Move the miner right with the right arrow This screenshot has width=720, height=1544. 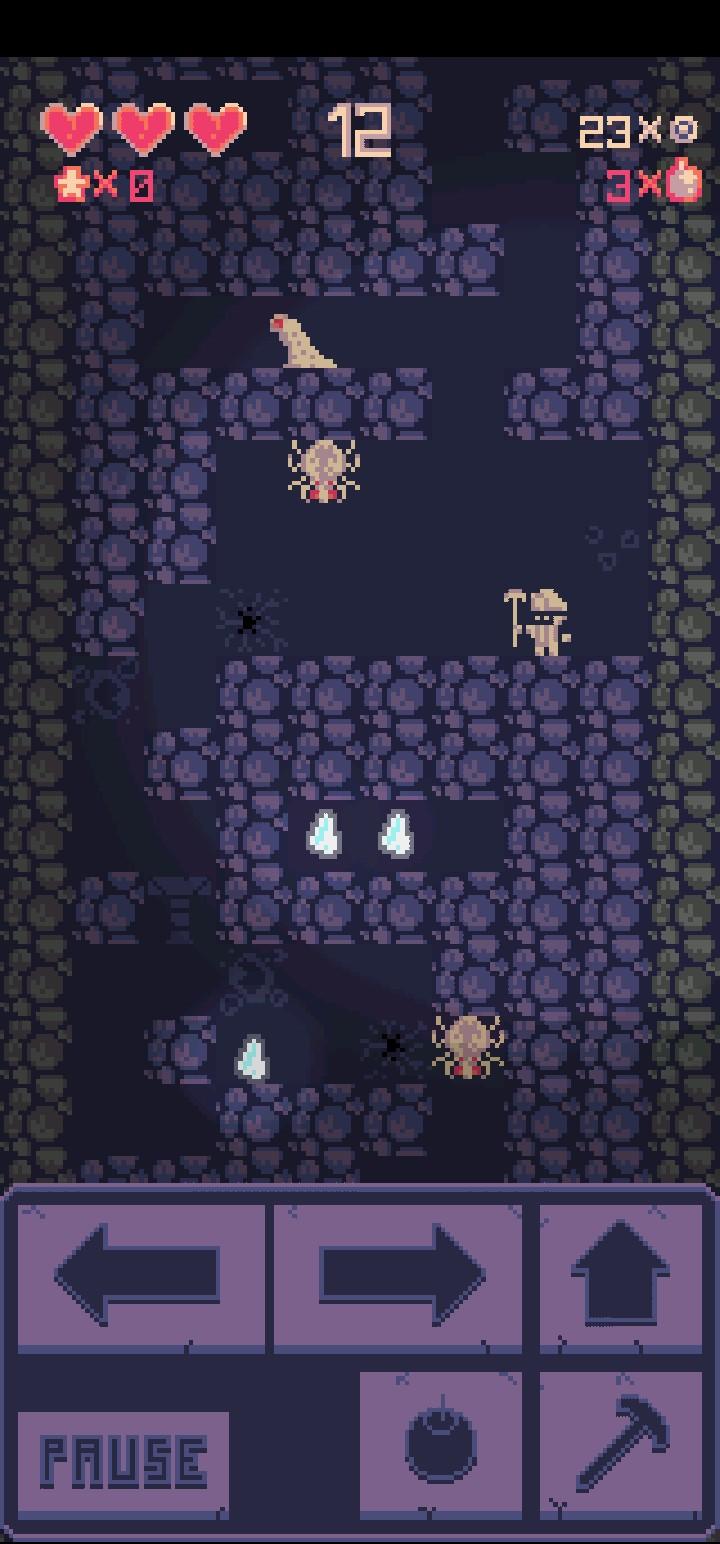pos(398,1276)
